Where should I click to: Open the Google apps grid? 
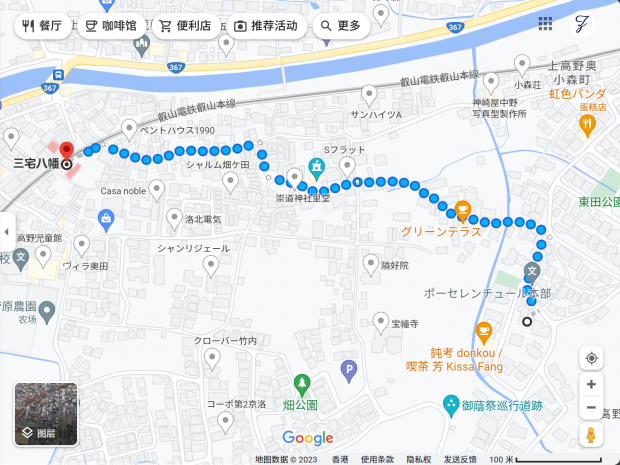(x=545, y=23)
